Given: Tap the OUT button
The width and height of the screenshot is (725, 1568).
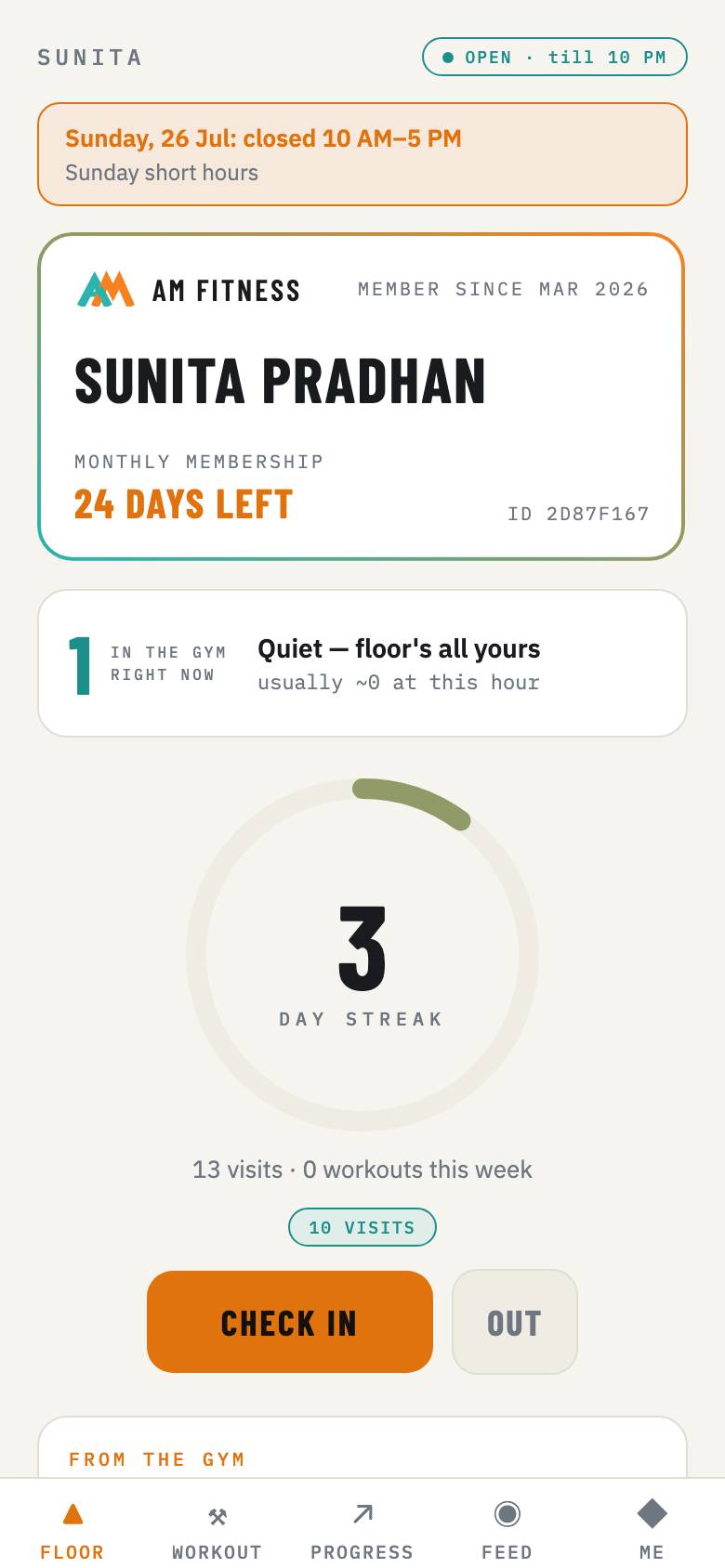Looking at the screenshot, I should tap(515, 1322).
